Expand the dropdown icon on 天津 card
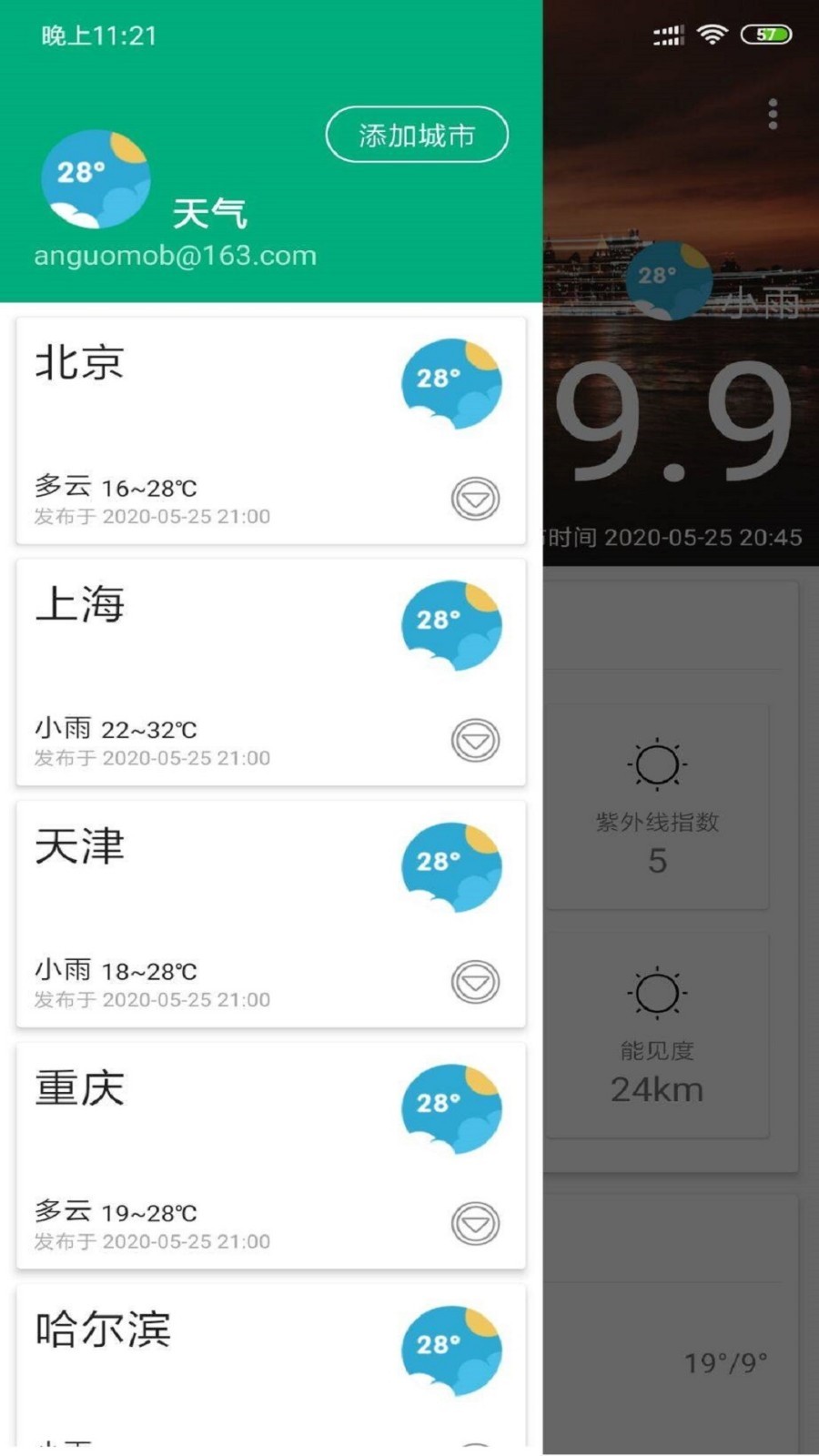The image size is (819, 1456). pos(475,982)
